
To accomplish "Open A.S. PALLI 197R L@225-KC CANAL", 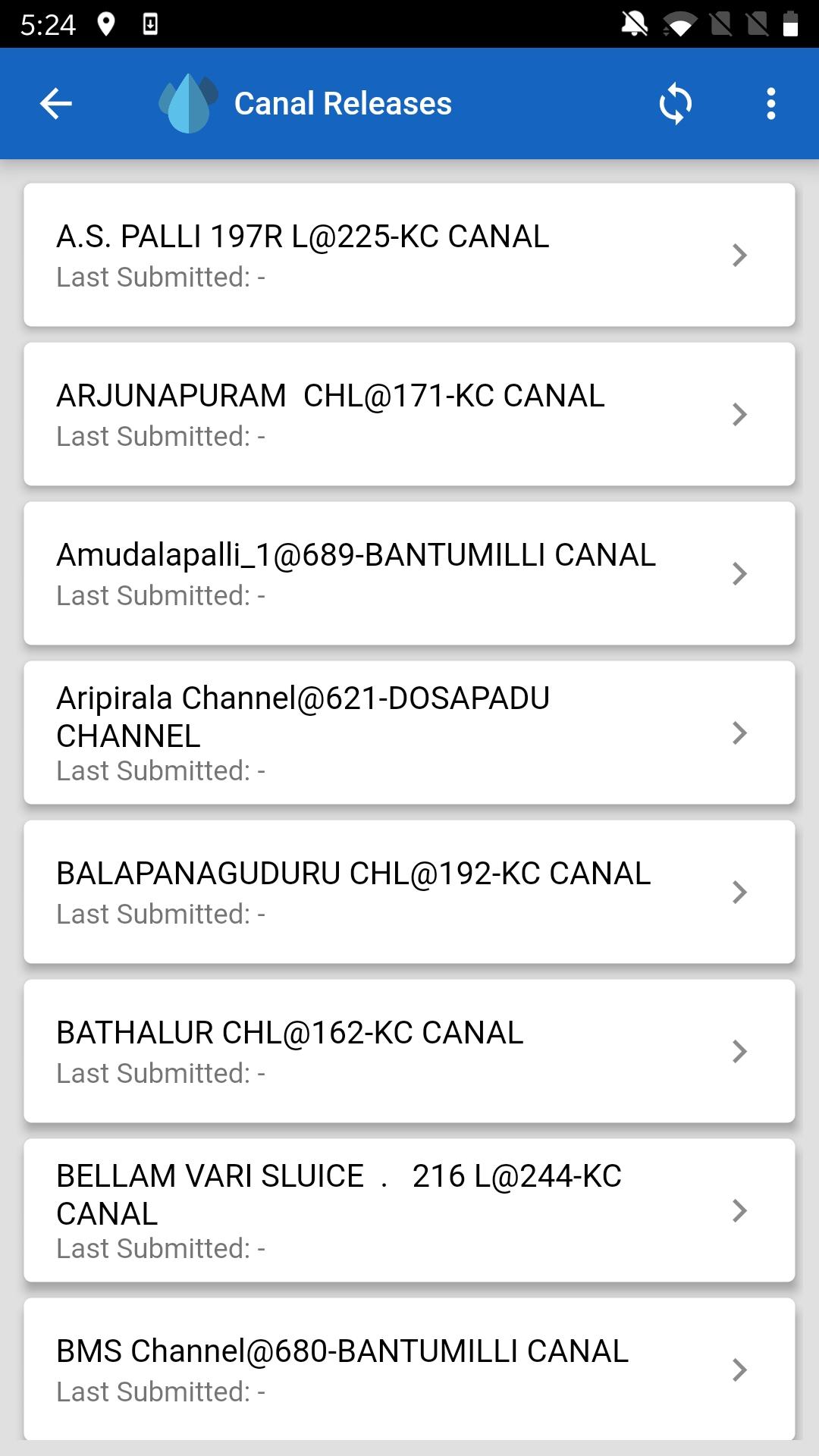I will pyautogui.click(x=409, y=255).
